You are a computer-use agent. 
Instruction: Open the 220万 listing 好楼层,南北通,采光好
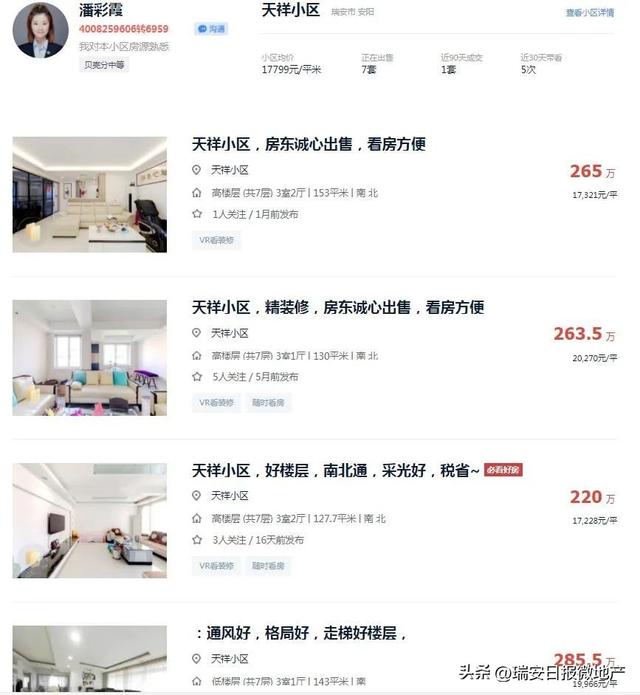click(x=335, y=470)
